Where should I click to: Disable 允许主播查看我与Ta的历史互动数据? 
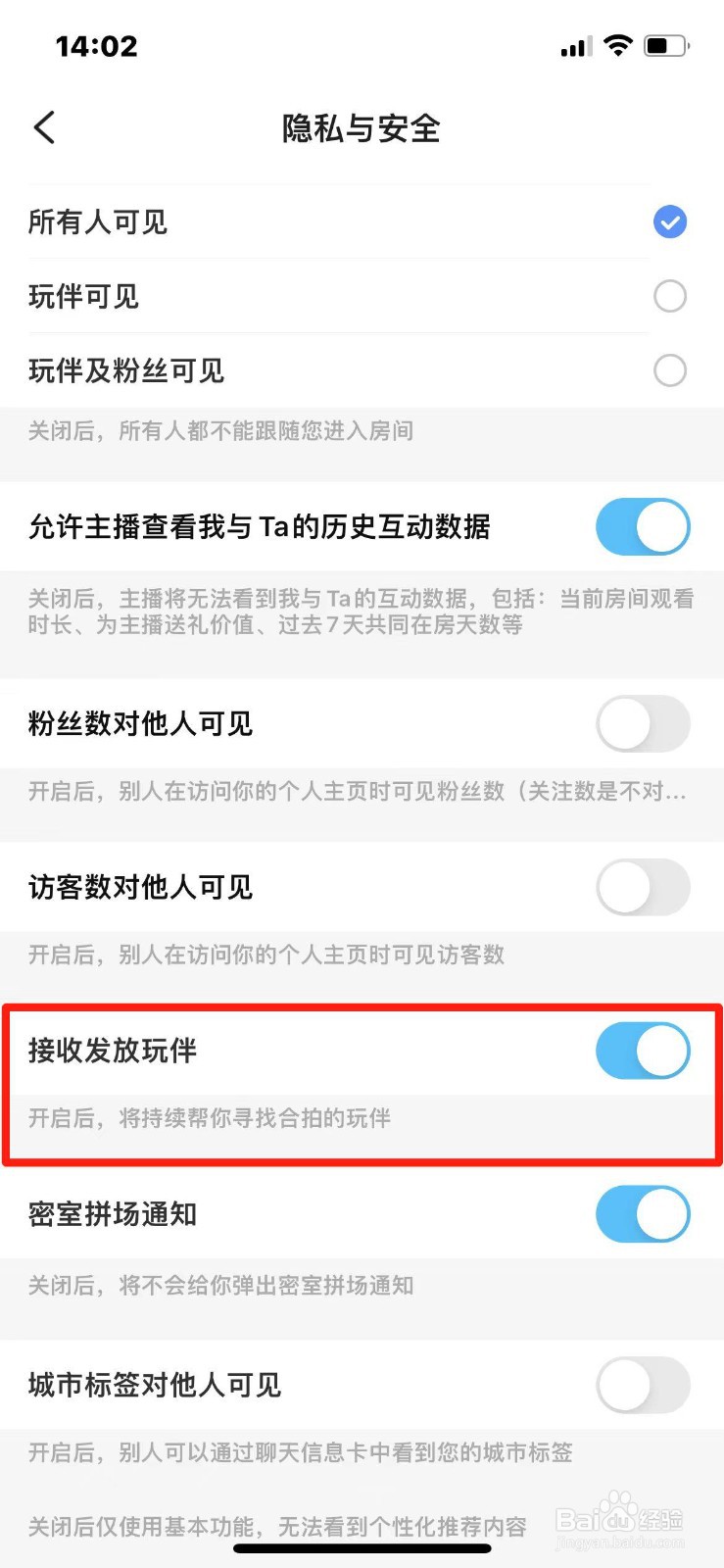pos(643,526)
